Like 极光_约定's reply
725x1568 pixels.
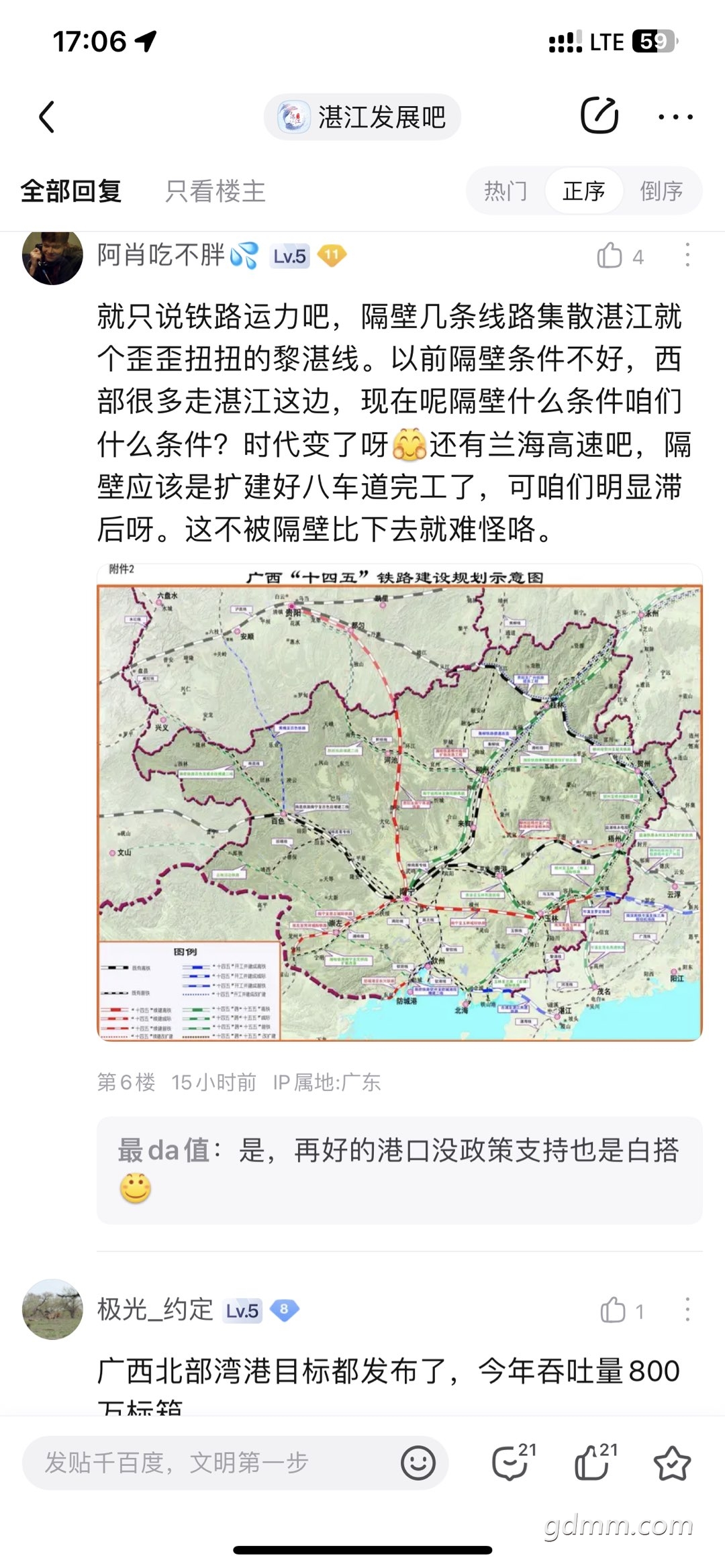tap(622, 1310)
